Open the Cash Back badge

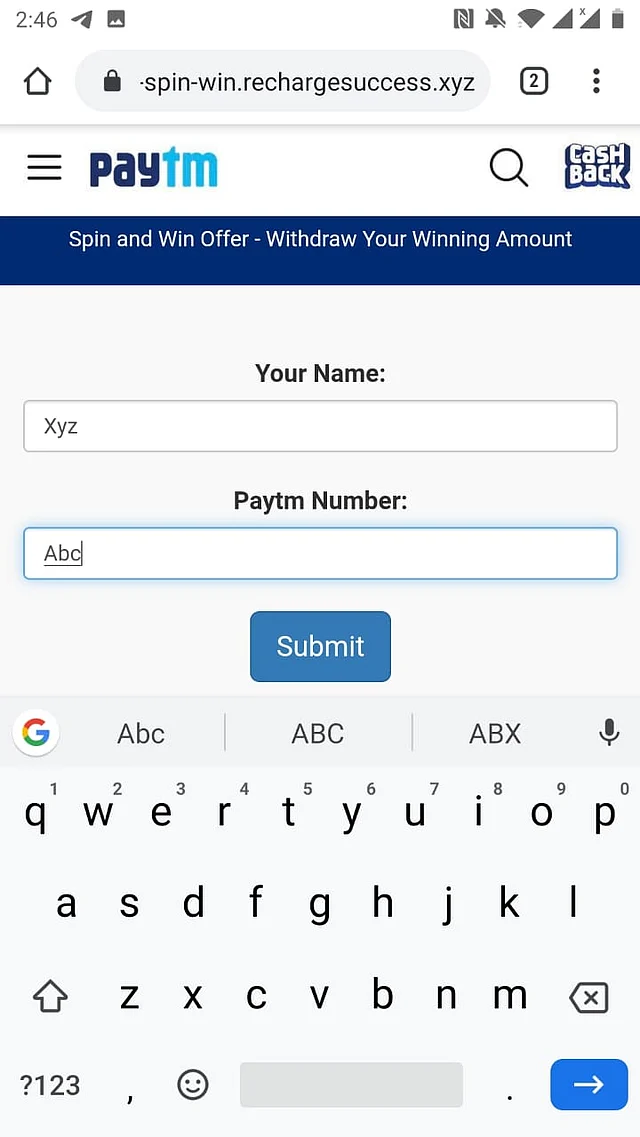coord(597,166)
